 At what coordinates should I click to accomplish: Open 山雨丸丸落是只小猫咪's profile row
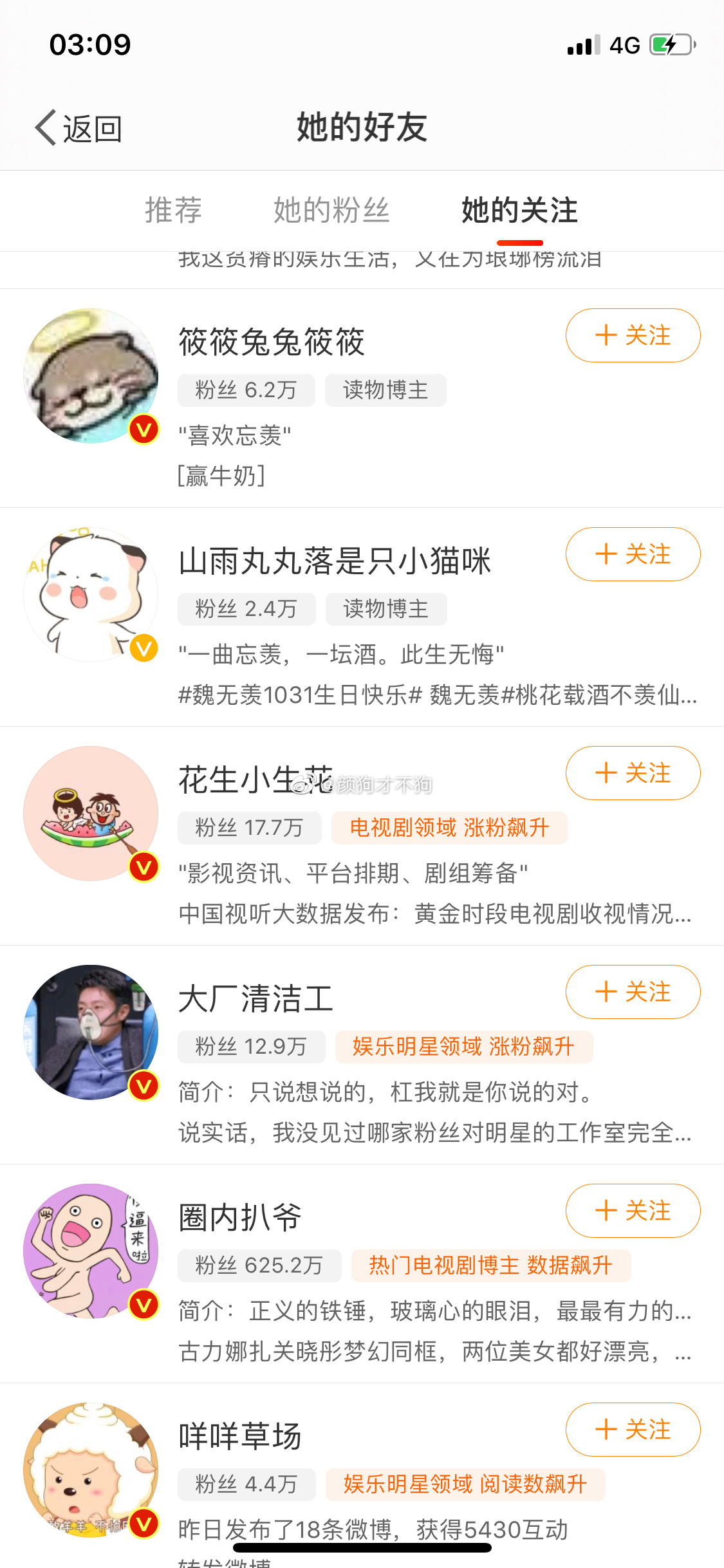click(335, 561)
